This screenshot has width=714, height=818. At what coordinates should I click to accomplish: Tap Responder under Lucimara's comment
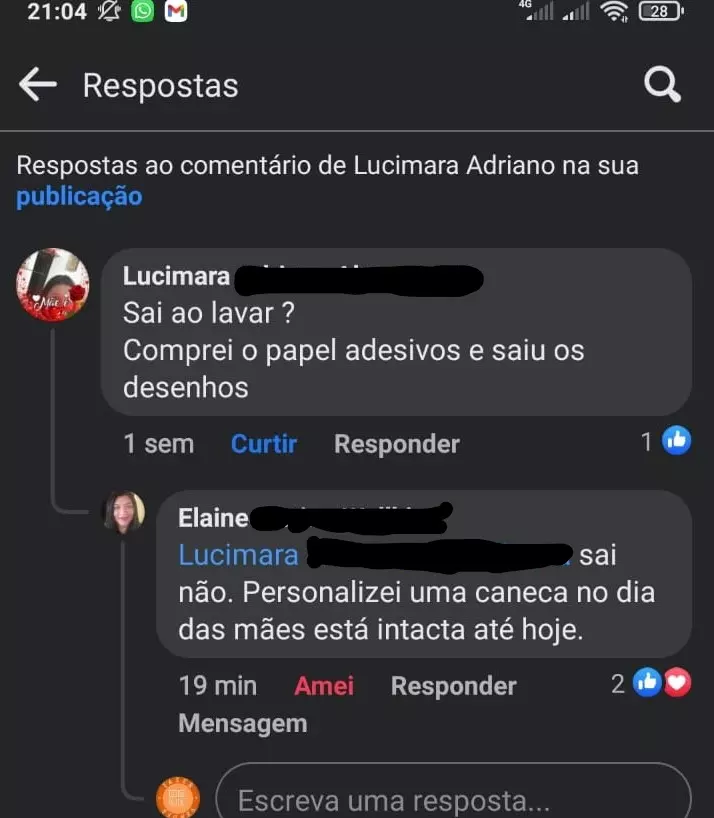click(396, 444)
